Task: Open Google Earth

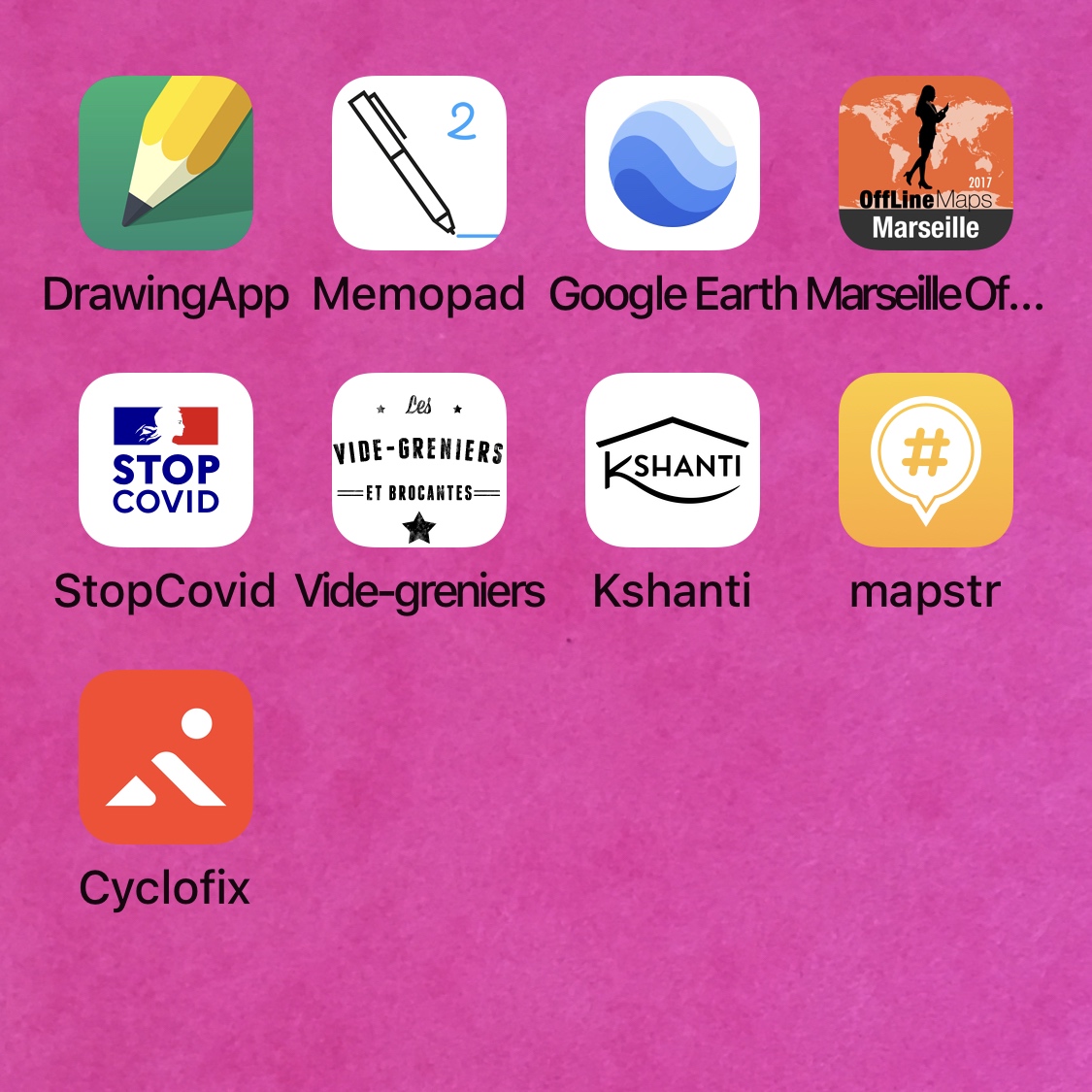Action: 673,163
